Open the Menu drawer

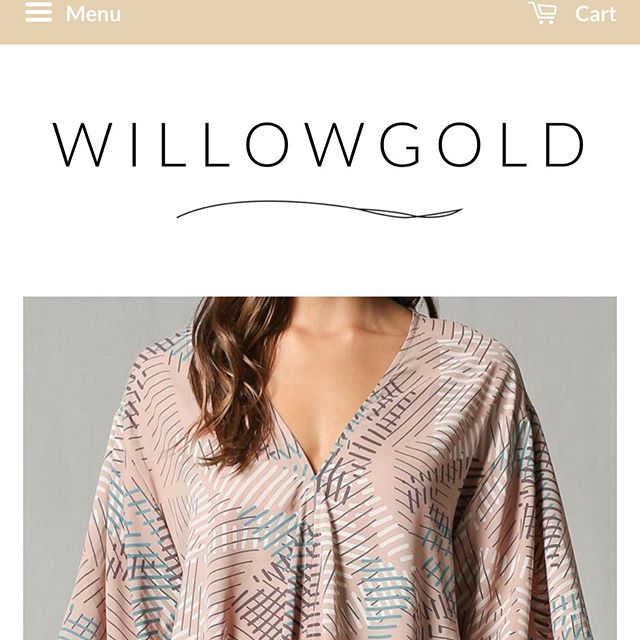tap(72, 14)
